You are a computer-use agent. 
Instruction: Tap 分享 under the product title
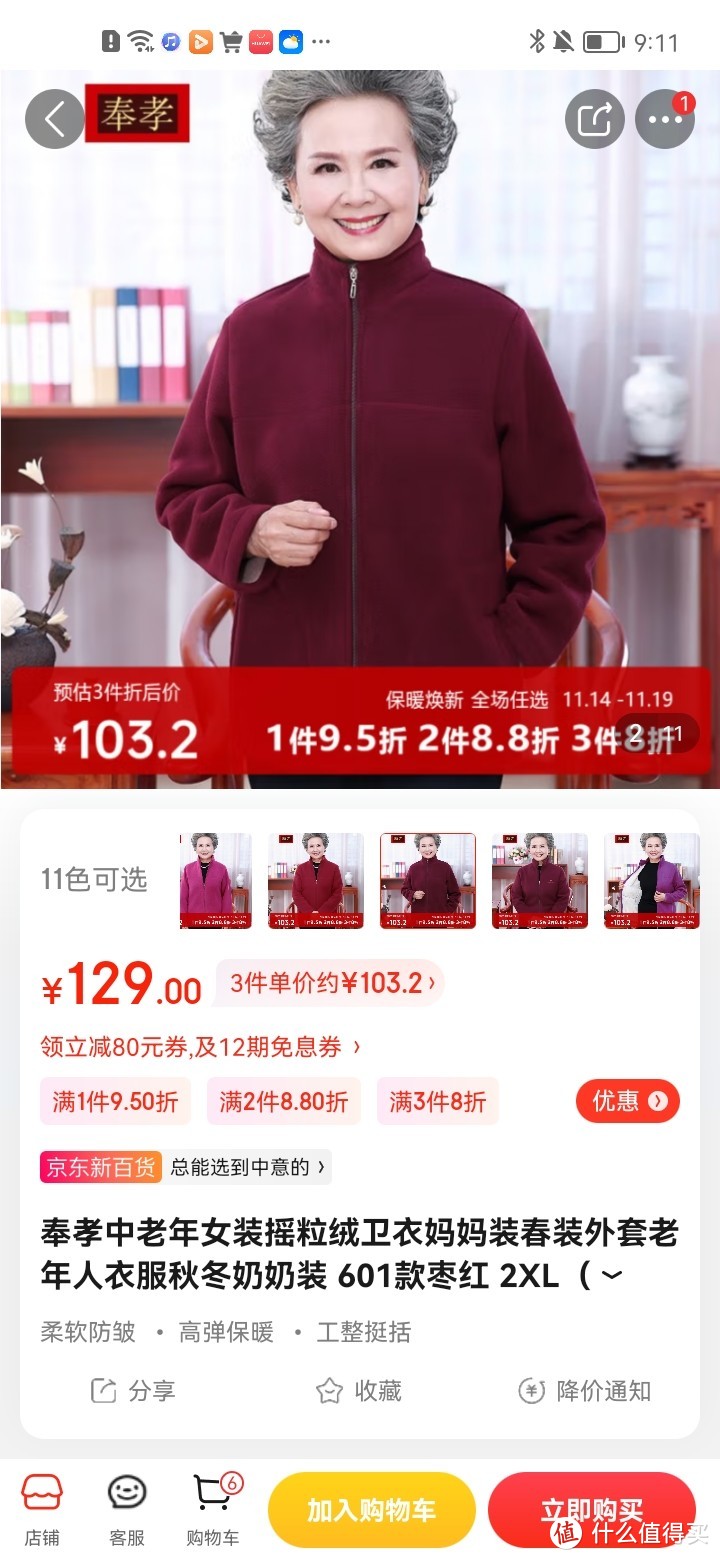point(133,1391)
